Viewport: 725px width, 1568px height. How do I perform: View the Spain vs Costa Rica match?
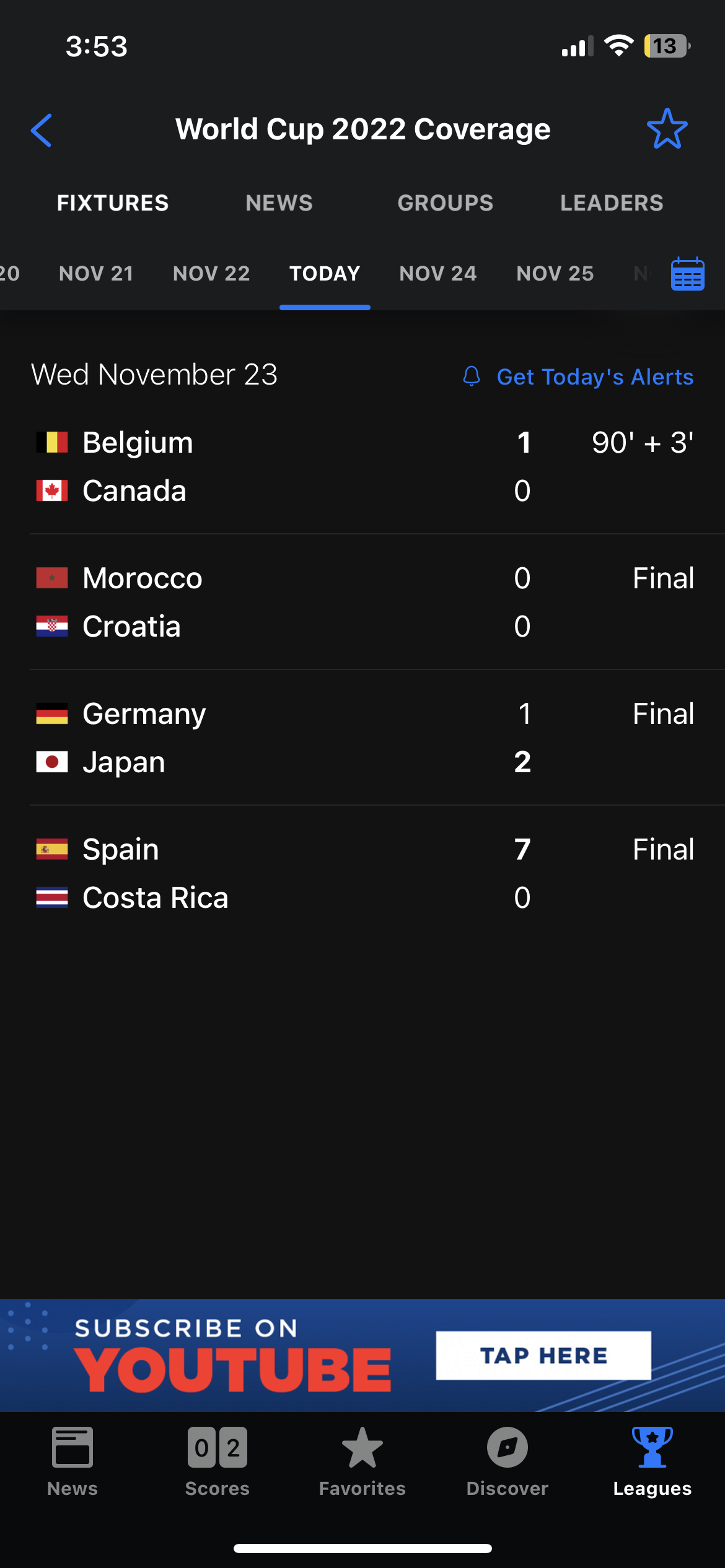[x=362, y=873]
